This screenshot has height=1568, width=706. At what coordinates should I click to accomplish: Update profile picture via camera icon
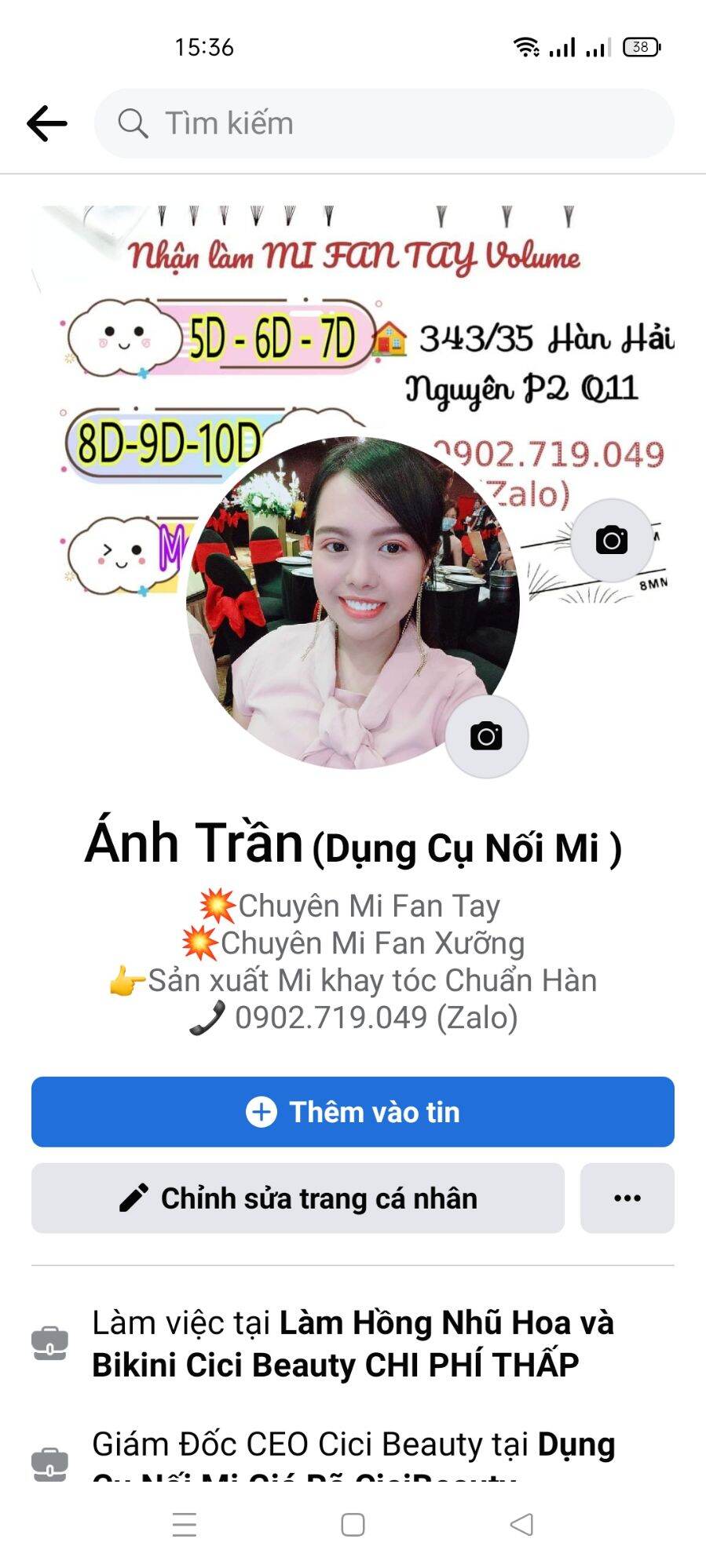[x=486, y=736]
